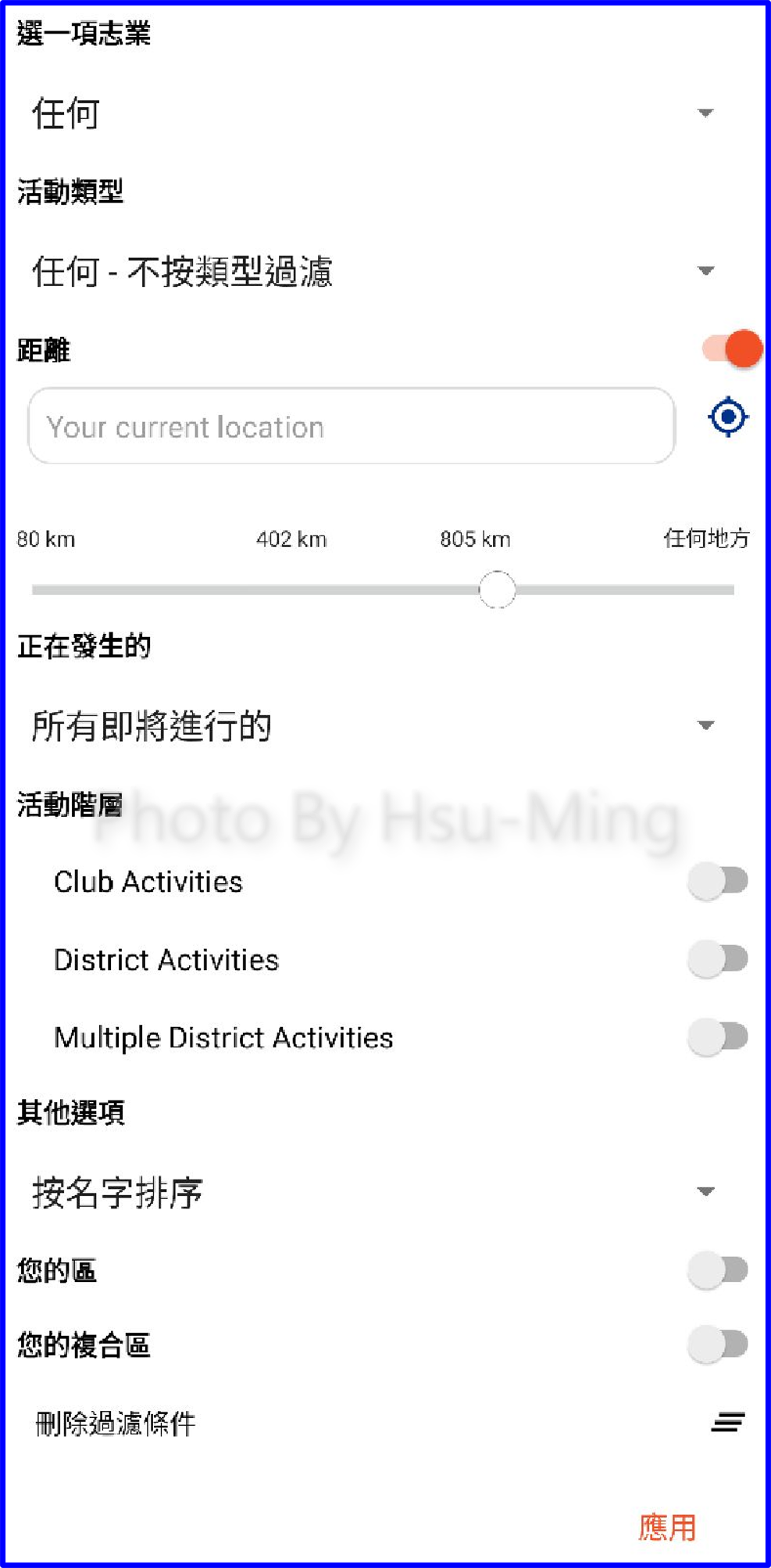Open the 任何 cause selection dropdown
This screenshot has height=1568, width=771.
[x=312, y=114]
